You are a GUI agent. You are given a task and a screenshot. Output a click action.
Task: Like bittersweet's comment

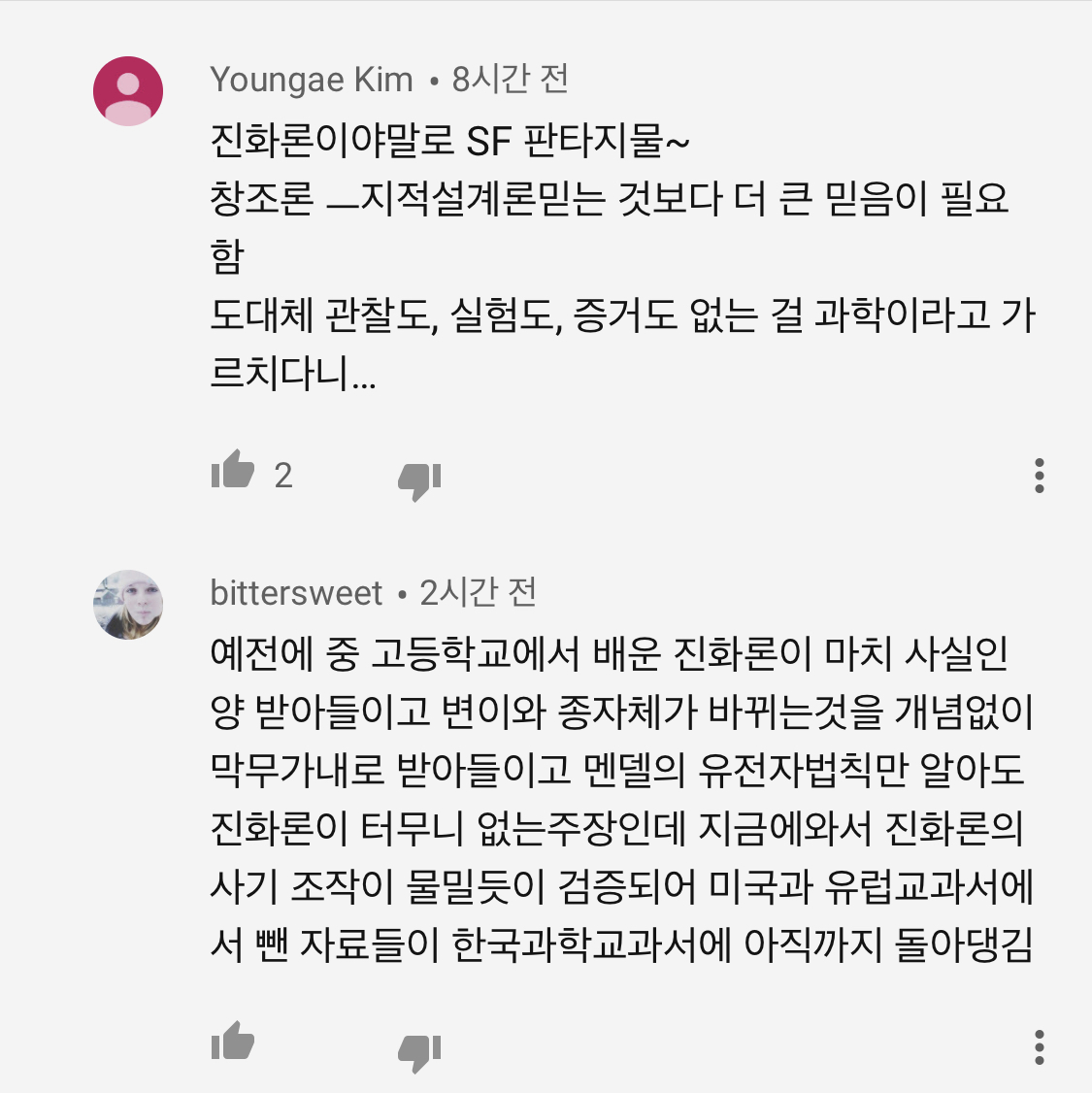pos(233,1042)
